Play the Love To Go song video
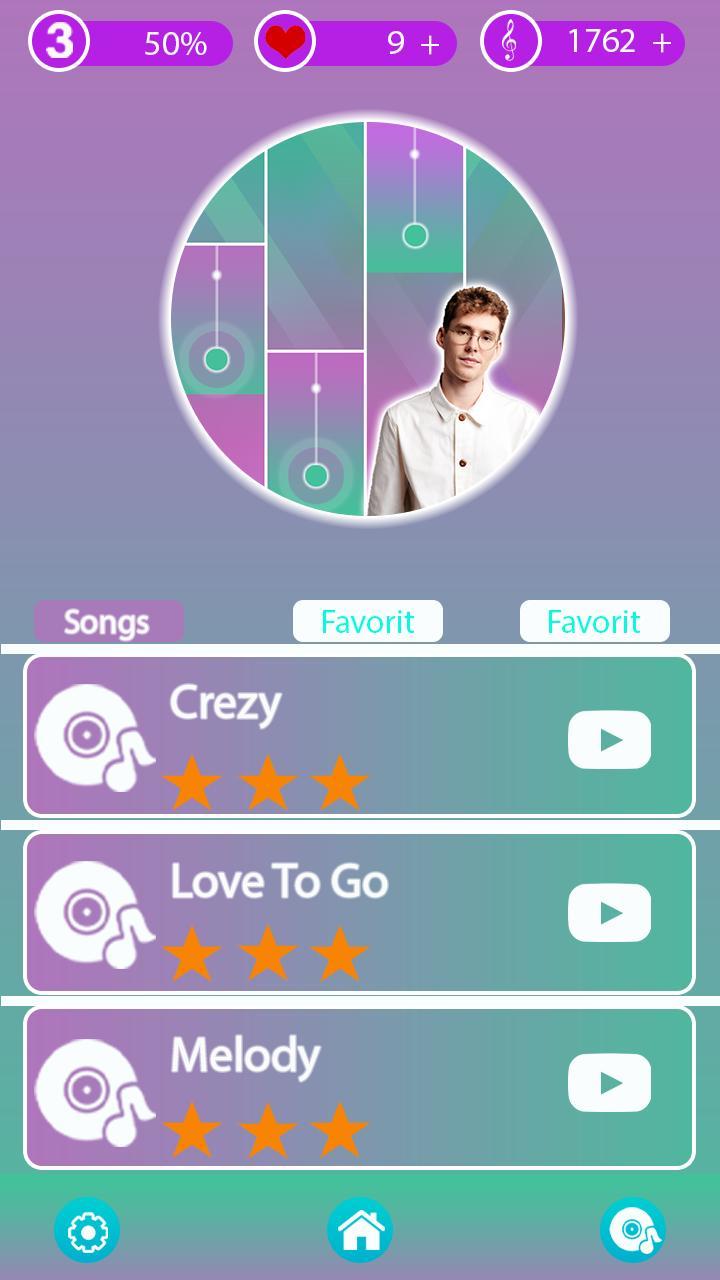Image resolution: width=720 pixels, height=1280 pixels. (x=609, y=912)
